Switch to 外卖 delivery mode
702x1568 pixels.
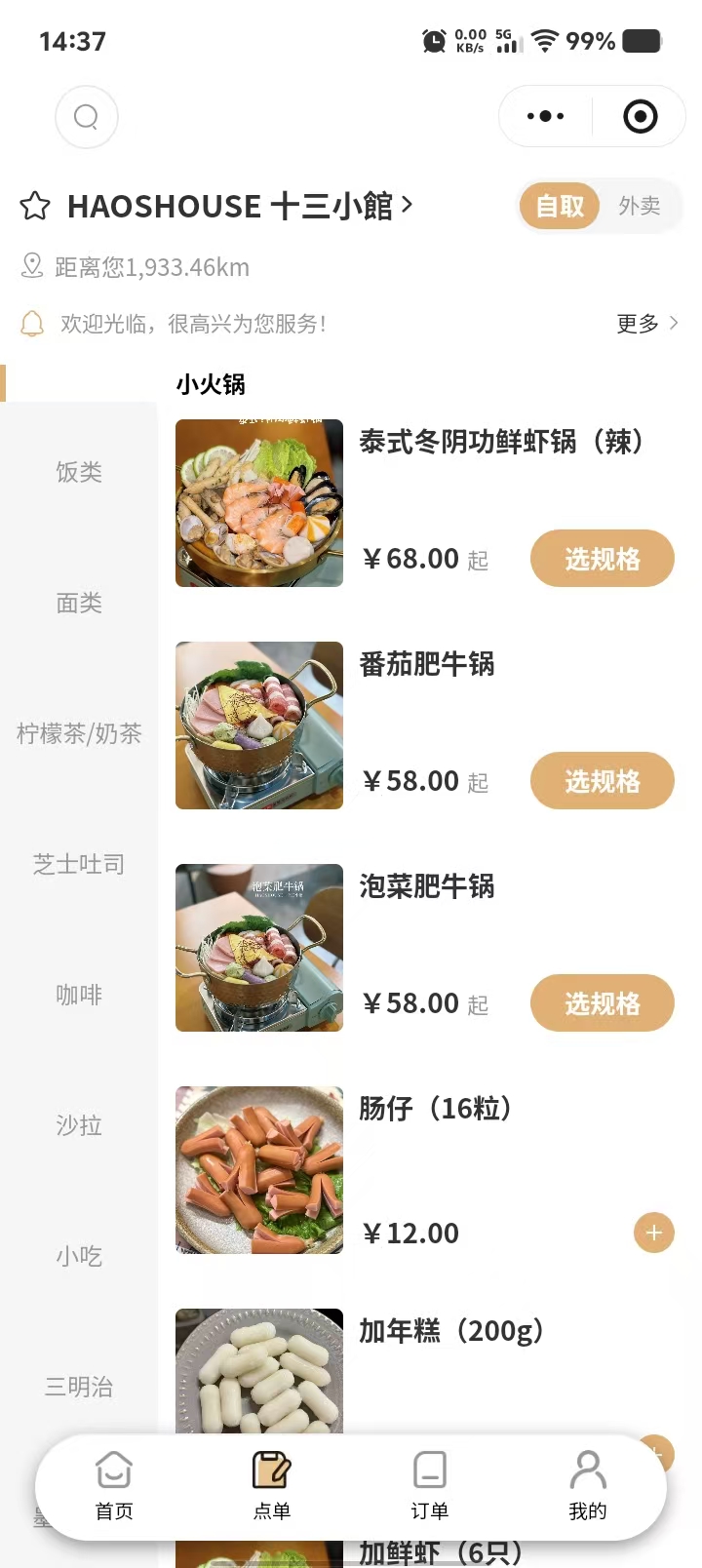(x=639, y=206)
